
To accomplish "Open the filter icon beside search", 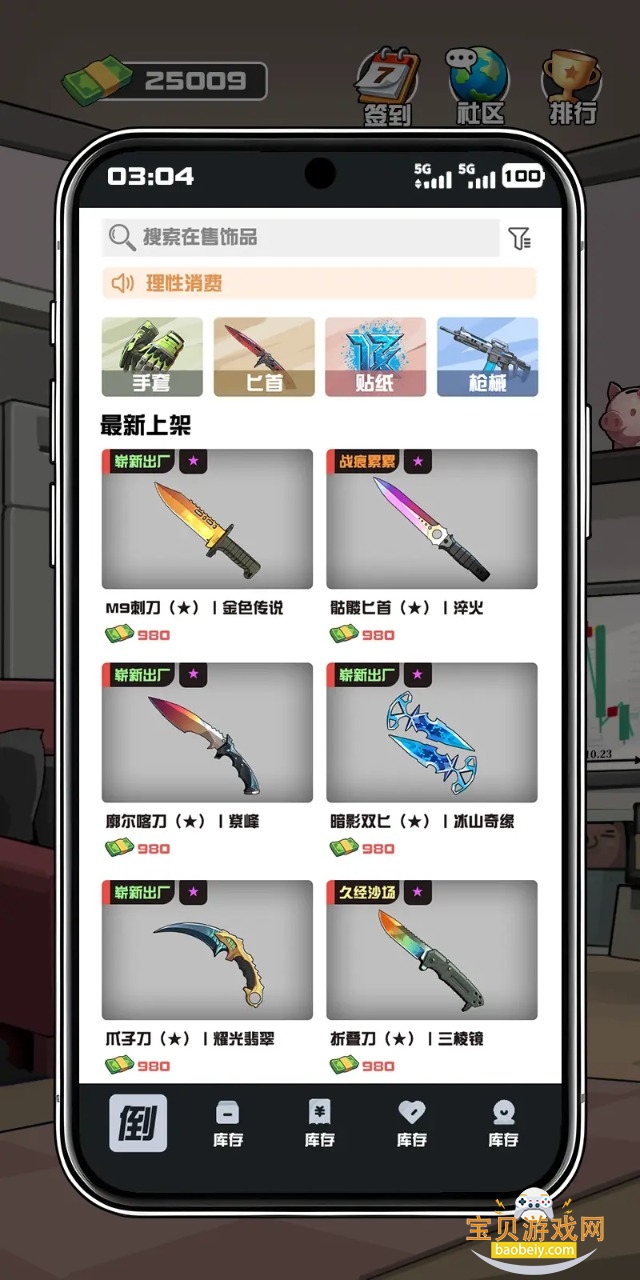I will [519, 238].
